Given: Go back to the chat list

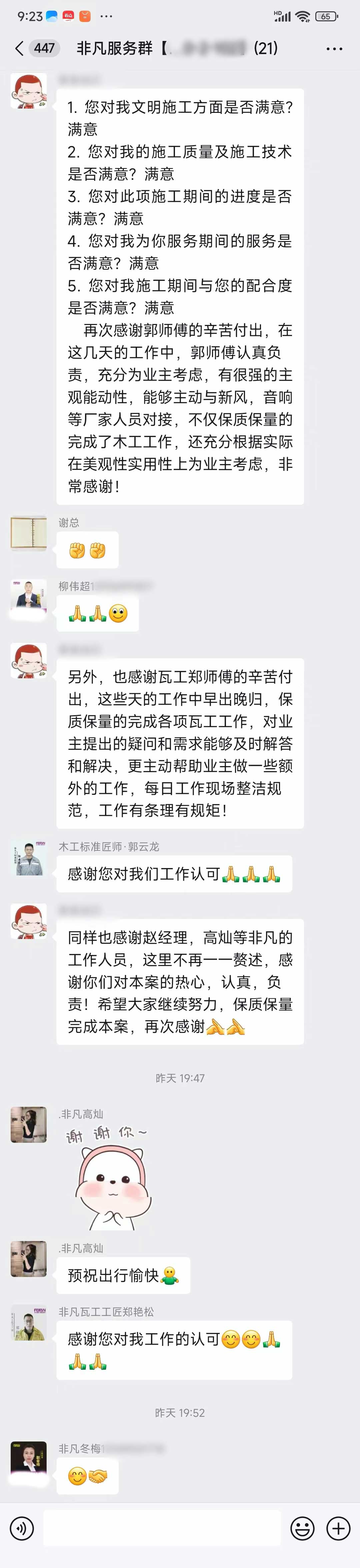Looking at the screenshot, I should click(19, 48).
